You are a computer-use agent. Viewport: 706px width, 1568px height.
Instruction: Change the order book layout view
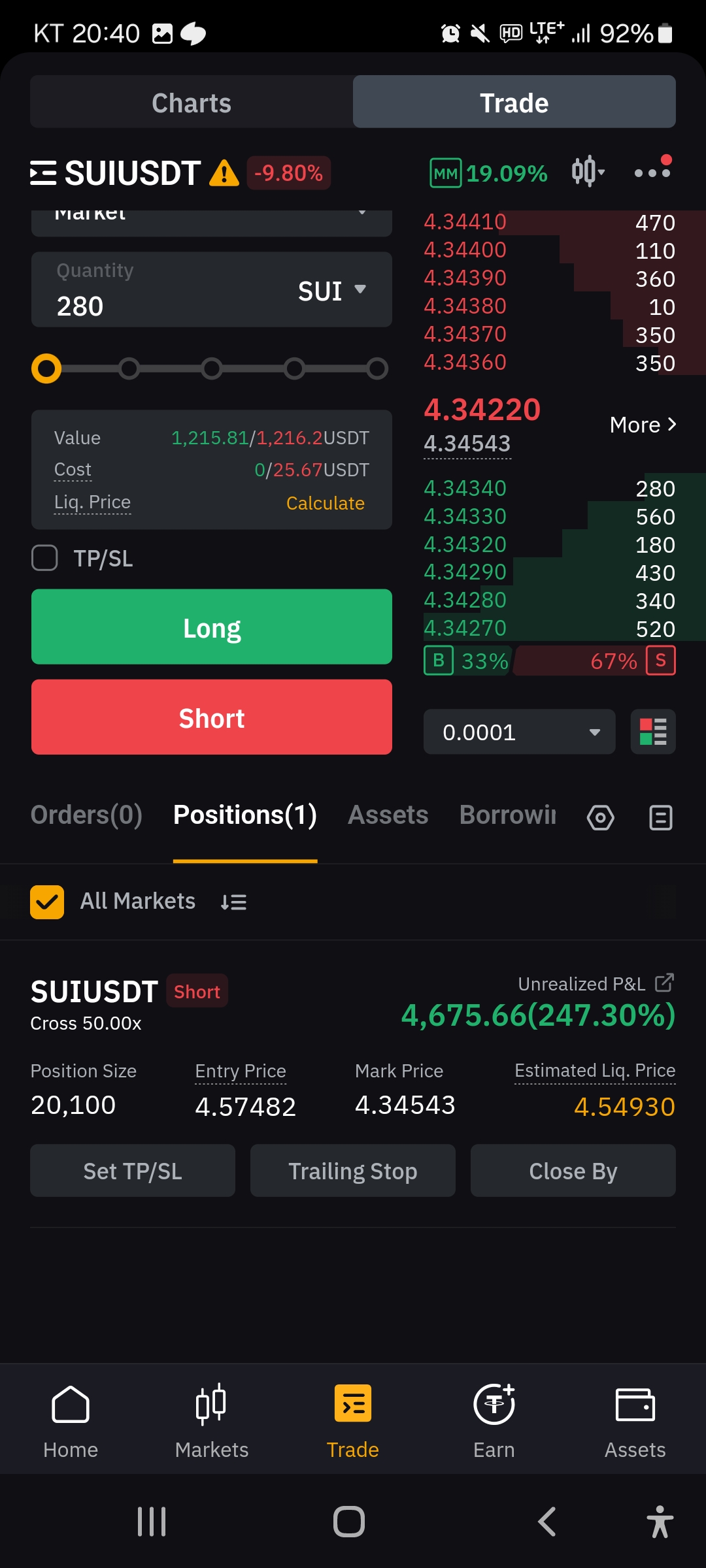pos(653,732)
